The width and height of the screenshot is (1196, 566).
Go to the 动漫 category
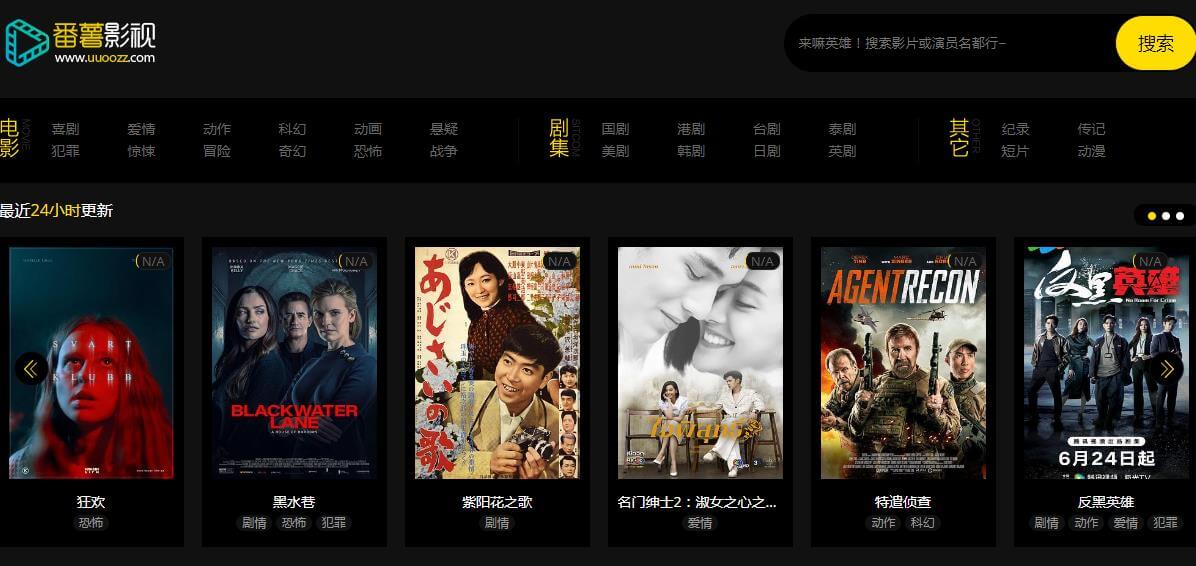click(x=1091, y=151)
